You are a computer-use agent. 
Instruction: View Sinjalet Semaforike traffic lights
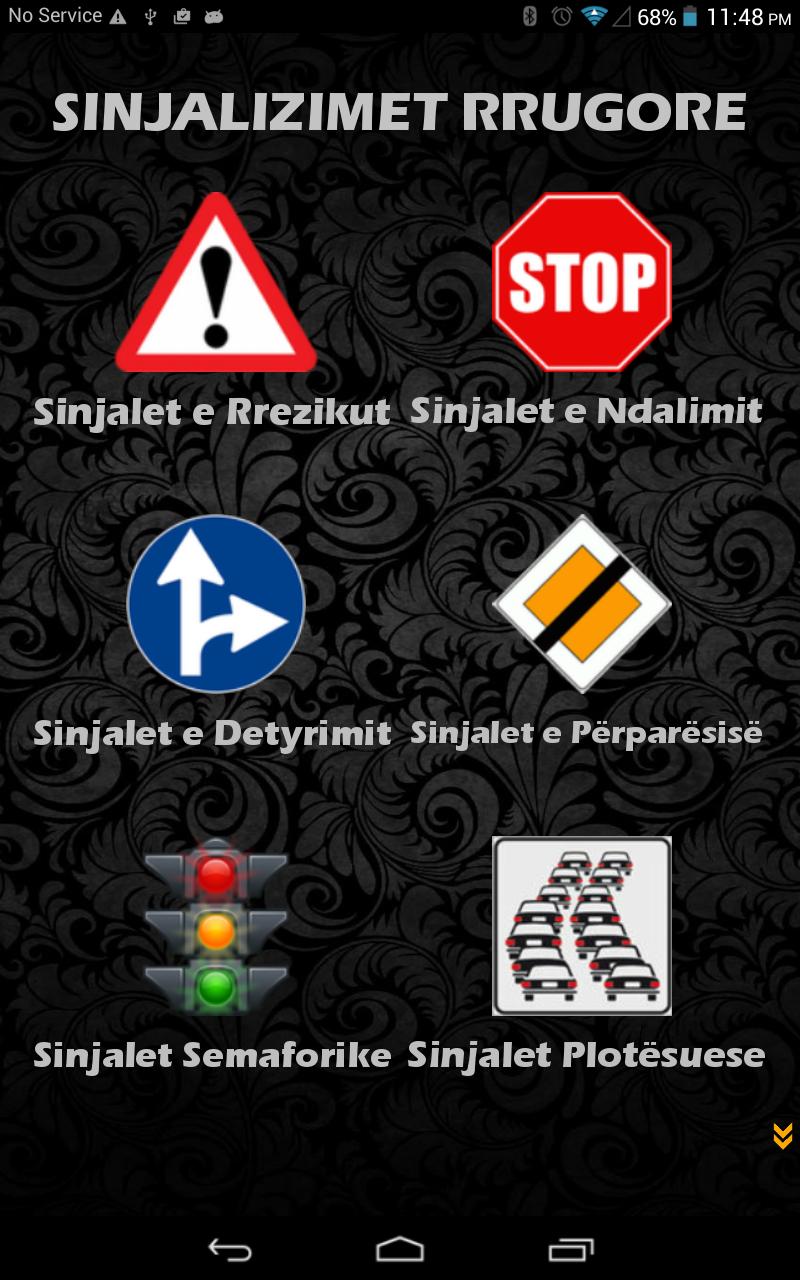click(215, 927)
